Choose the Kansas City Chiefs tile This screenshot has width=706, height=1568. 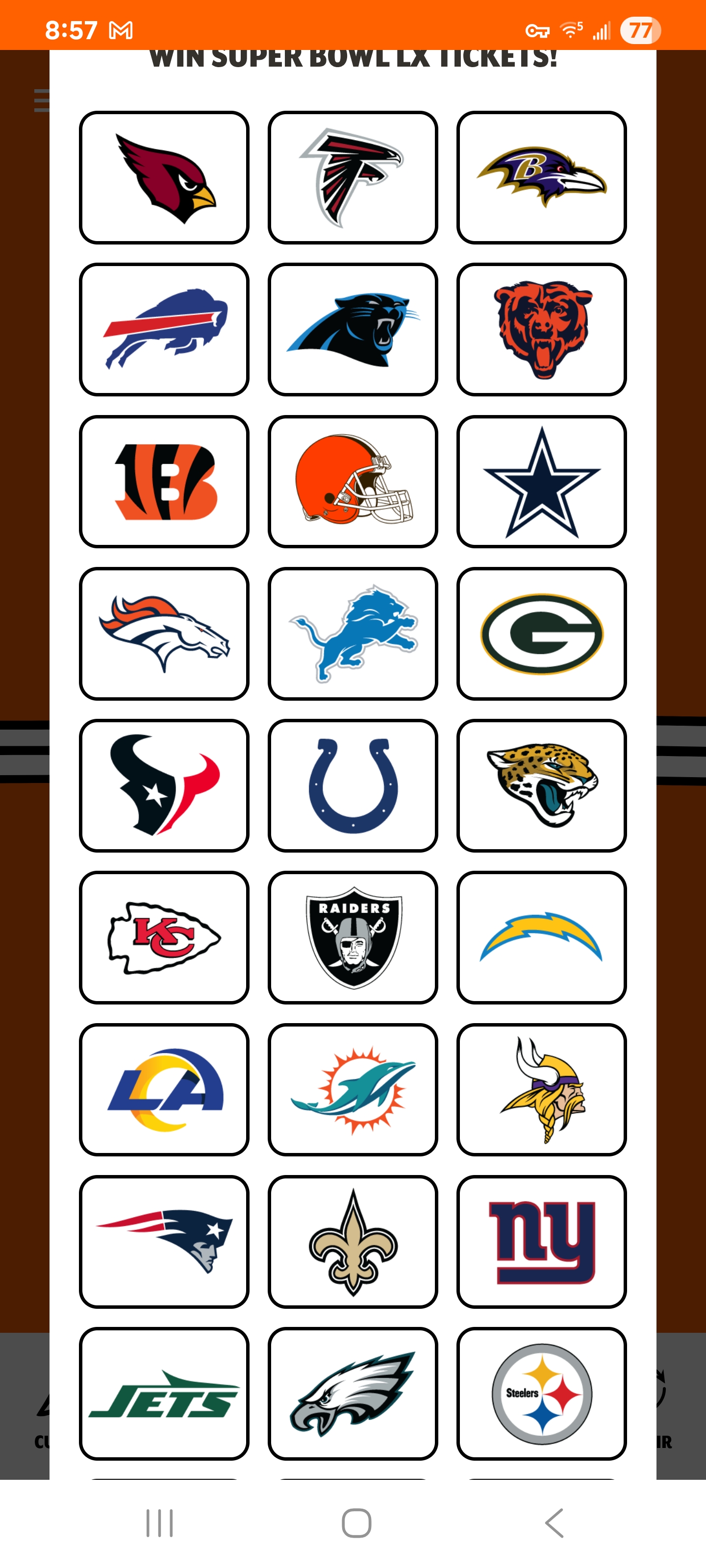(x=164, y=937)
